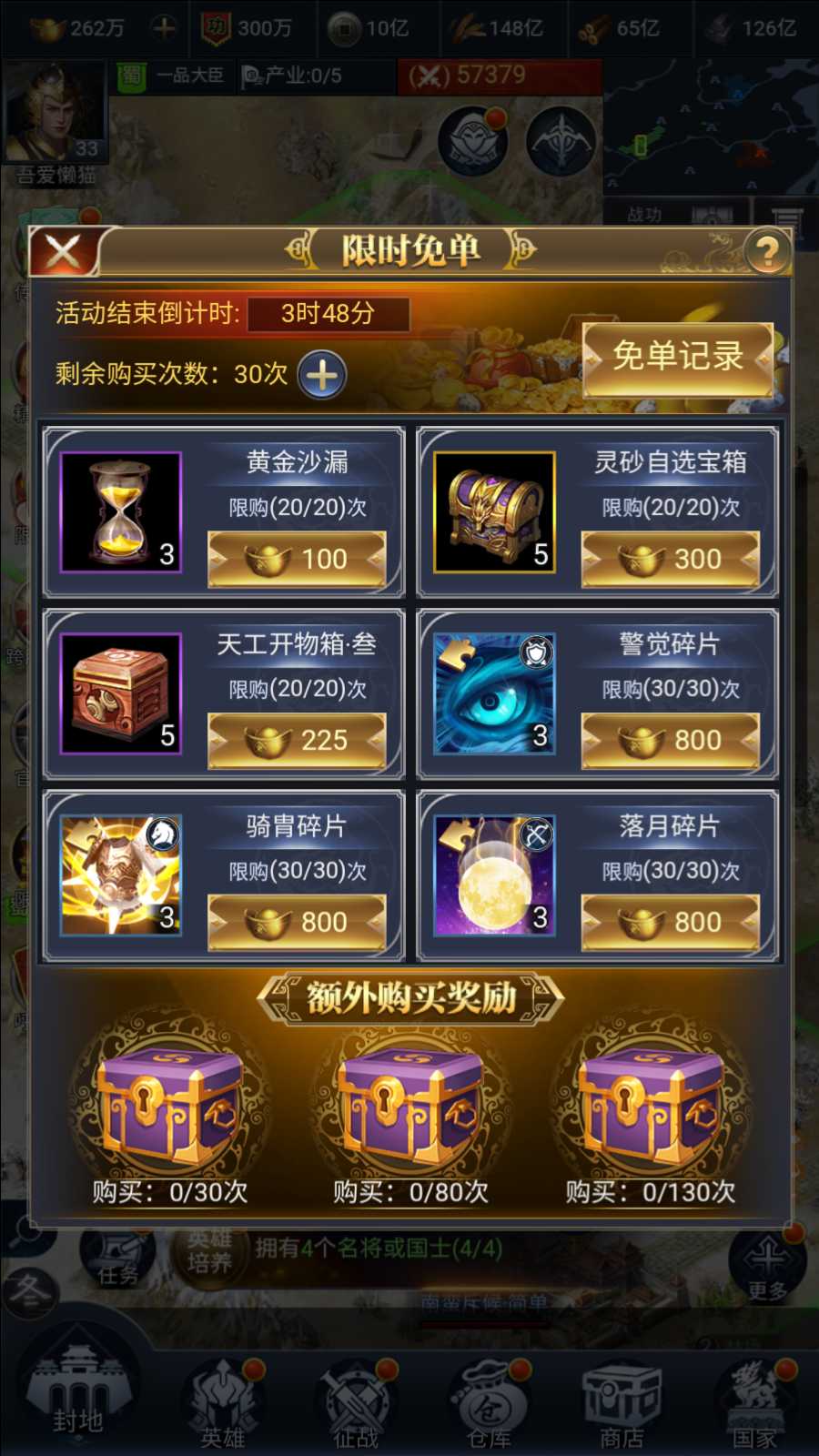Buy 天工开物箱·叁 for 225 gold
This screenshot has width=819, height=1456.
[x=297, y=740]
